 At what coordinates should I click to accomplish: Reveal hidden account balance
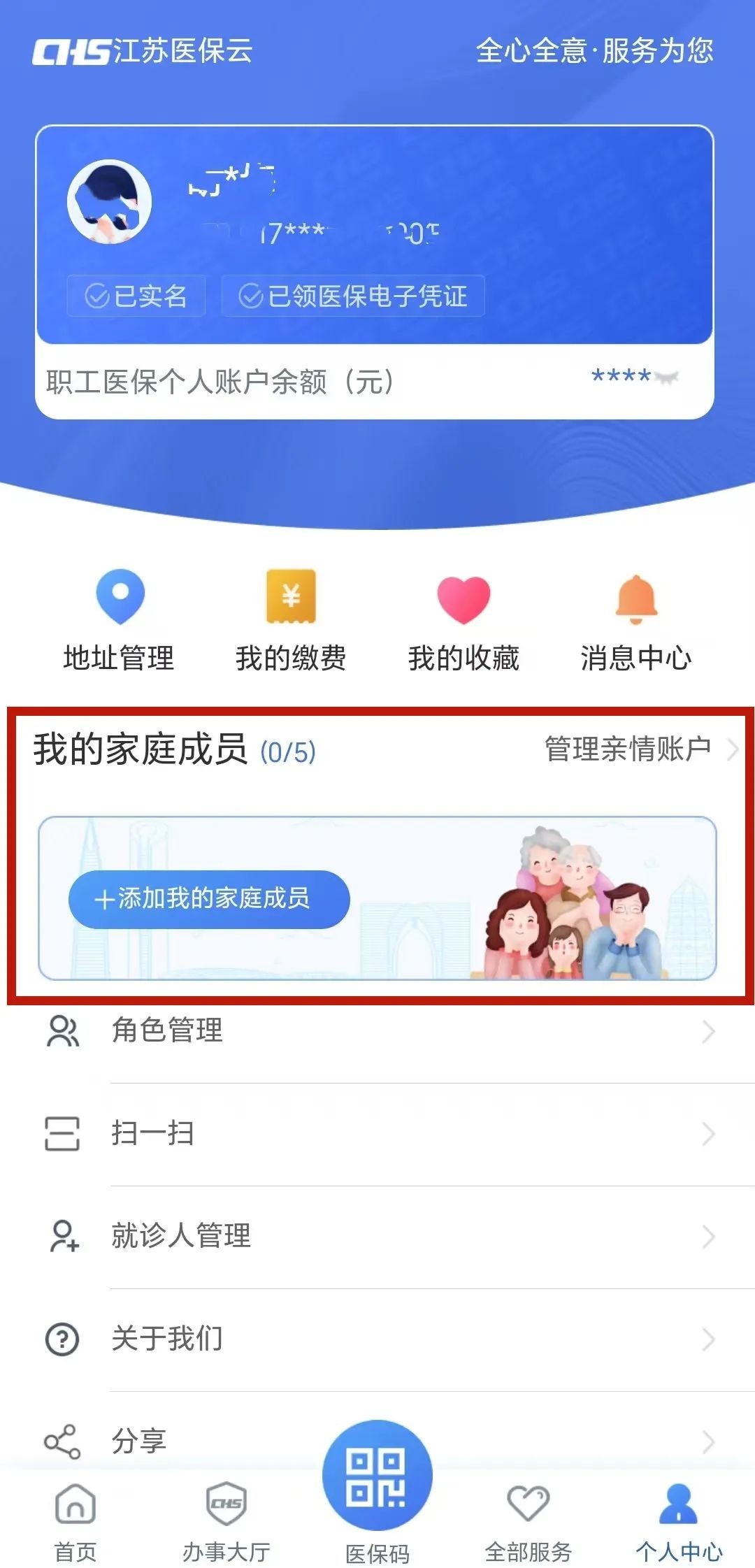click(666, 377)
